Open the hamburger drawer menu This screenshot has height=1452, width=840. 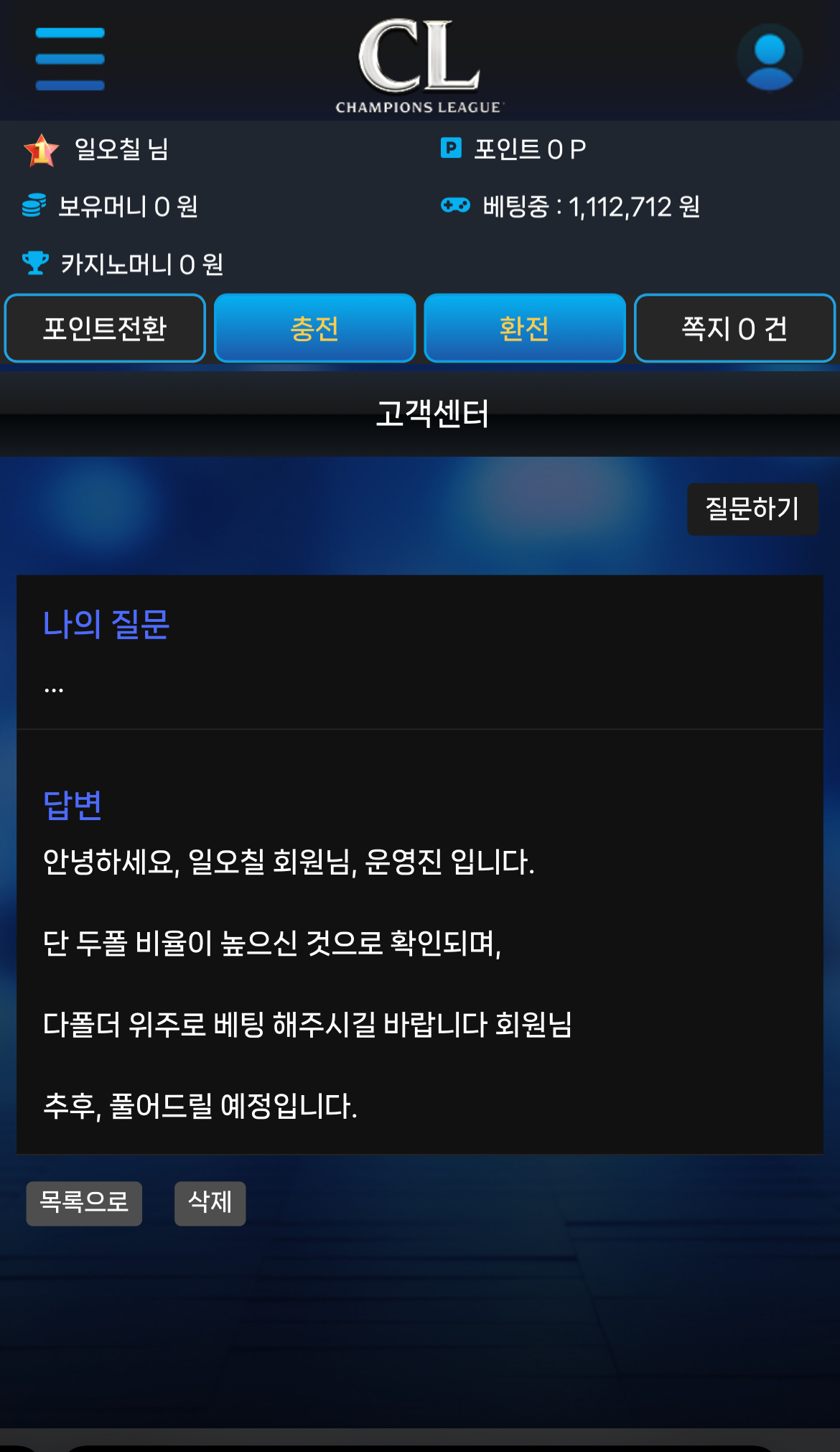point(70,59)
